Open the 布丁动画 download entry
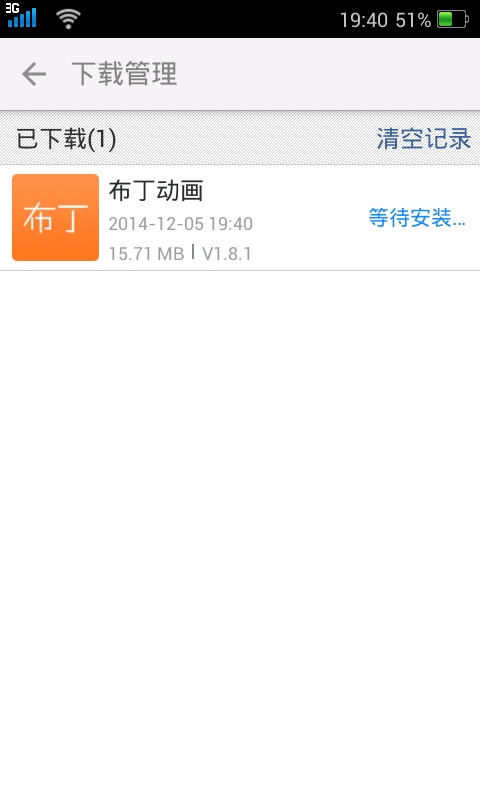Viewport: 480px width, 800px height. (240, 218)
